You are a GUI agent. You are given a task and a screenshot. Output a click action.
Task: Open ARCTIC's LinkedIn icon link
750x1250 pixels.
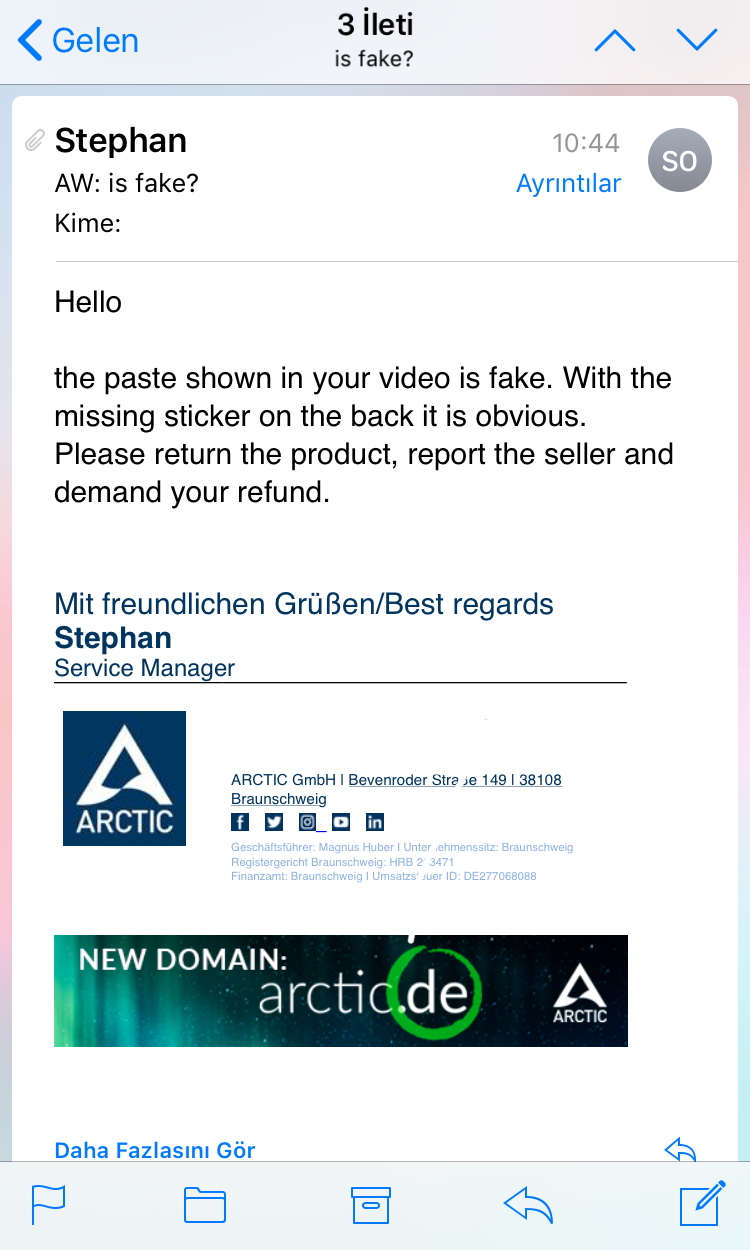pyautogui.click(x=375, y=822)
